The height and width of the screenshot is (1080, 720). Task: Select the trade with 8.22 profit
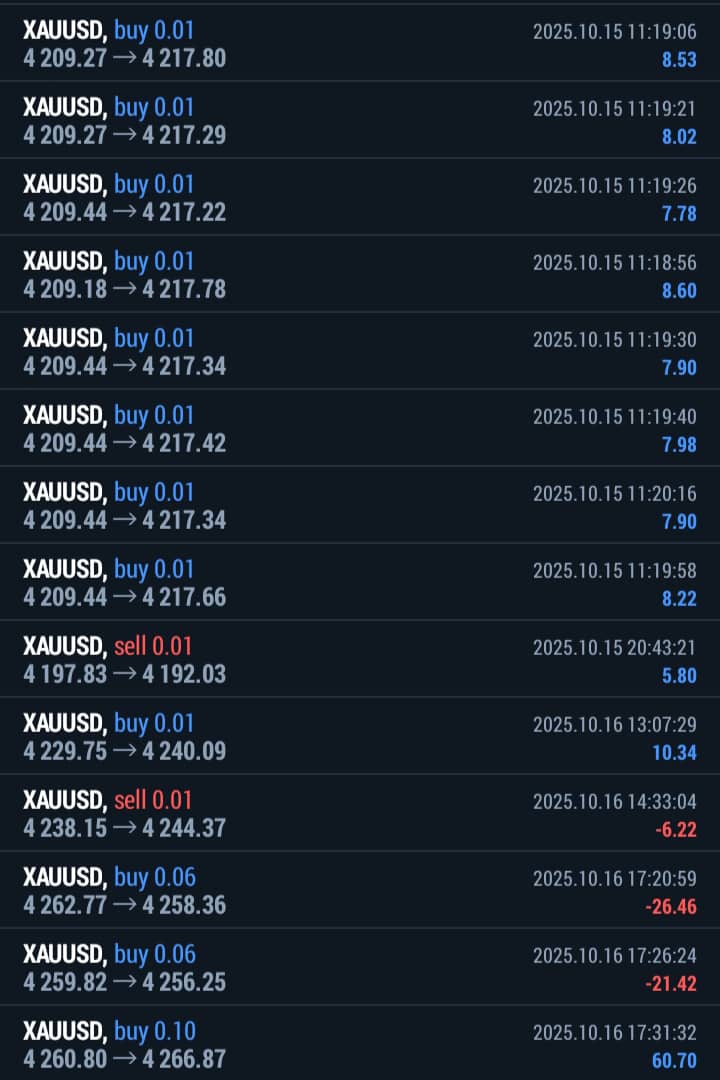click(x=360, y=583)
